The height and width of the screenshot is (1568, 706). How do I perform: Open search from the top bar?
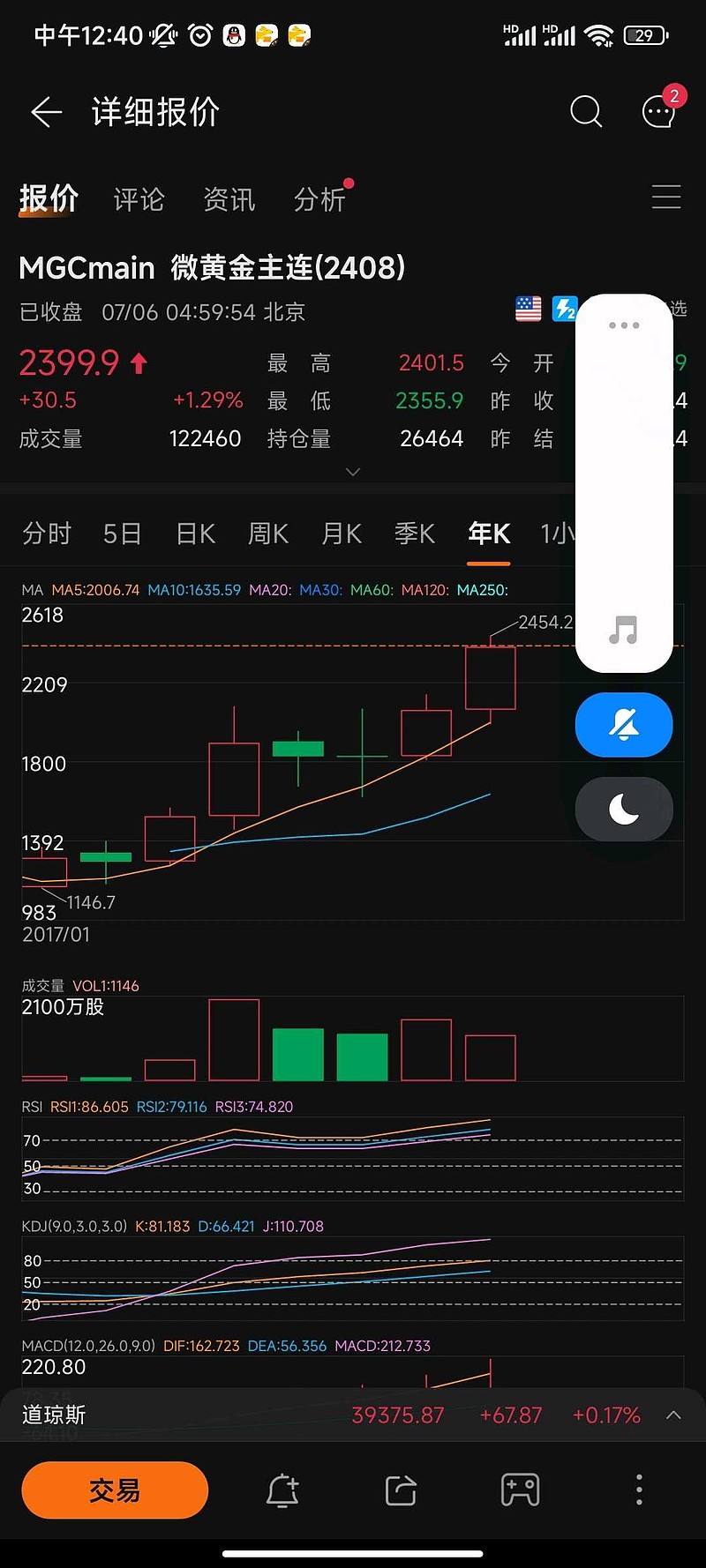click(585, 112)
